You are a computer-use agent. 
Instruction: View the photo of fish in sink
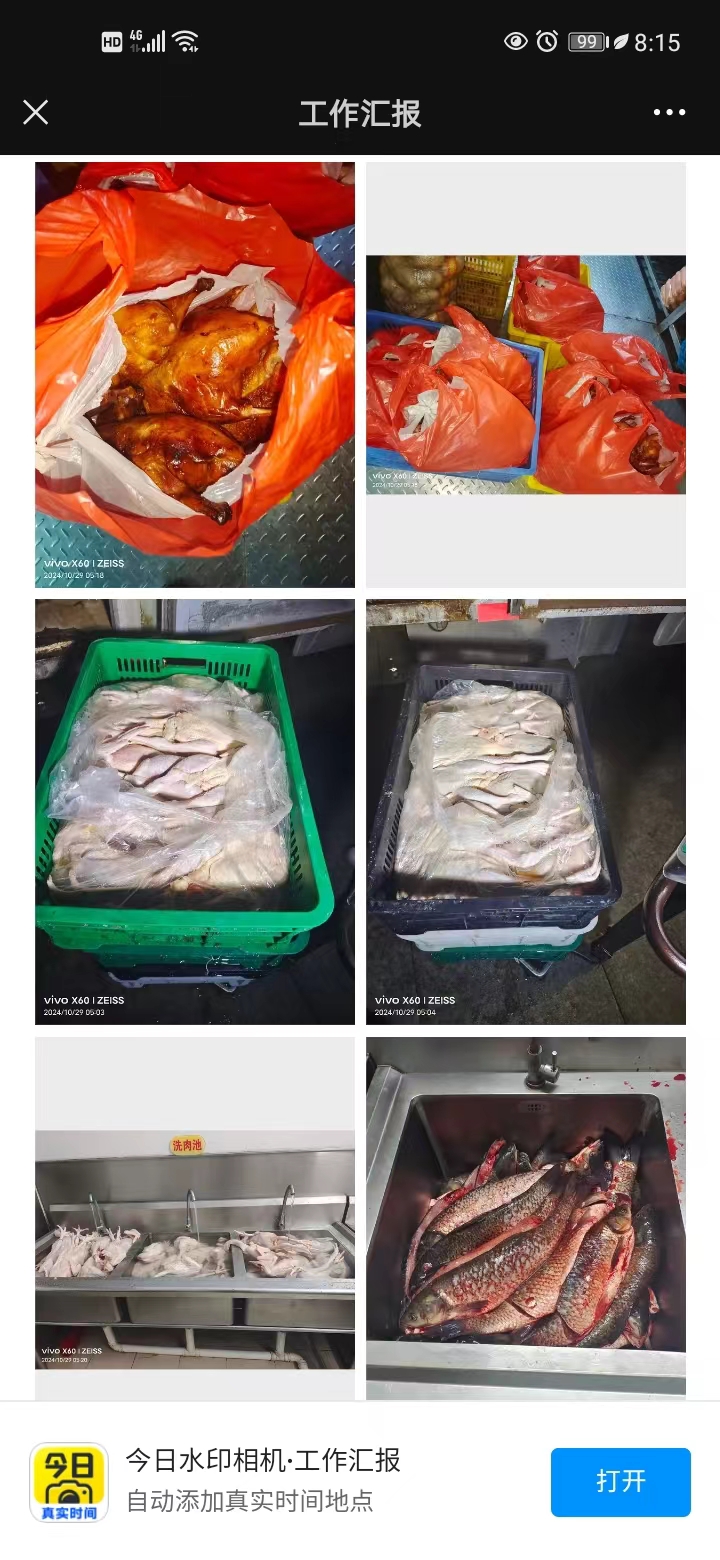pos(526,1218)
